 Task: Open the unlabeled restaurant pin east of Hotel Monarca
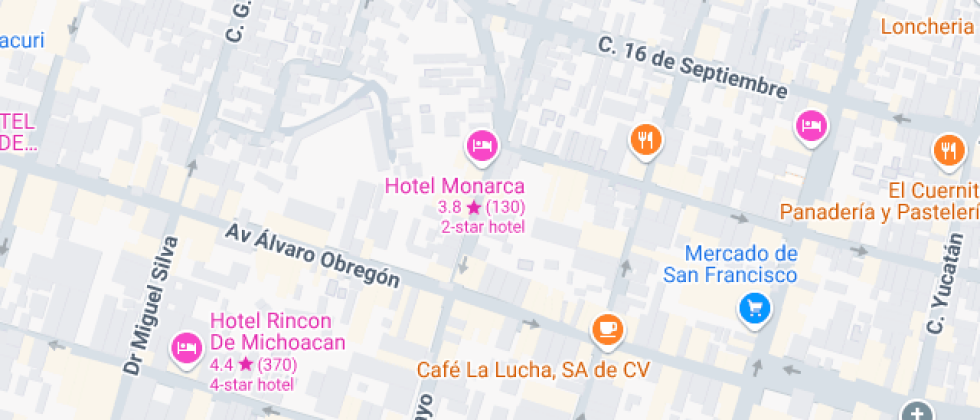[647, 140]
